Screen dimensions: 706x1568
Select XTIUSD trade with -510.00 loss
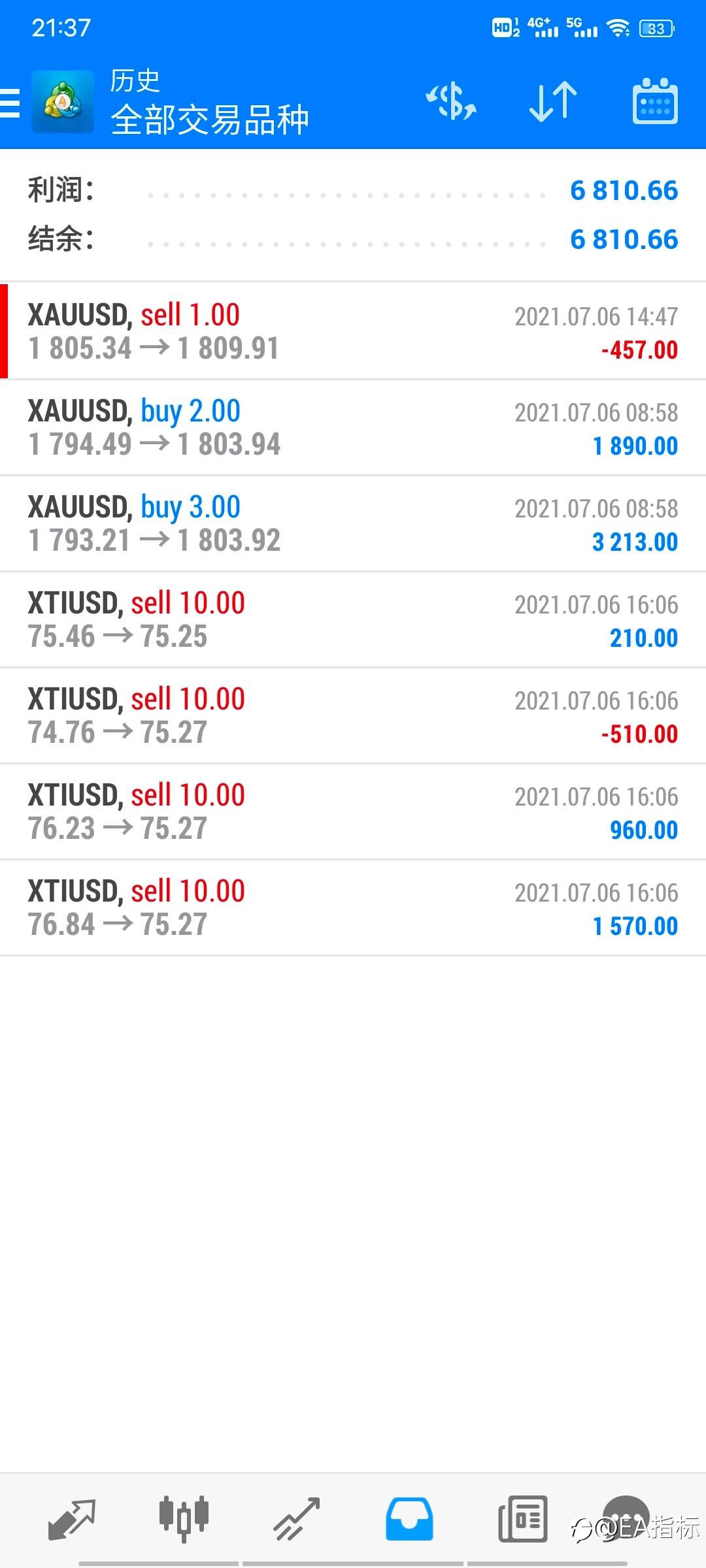point(353,715)
